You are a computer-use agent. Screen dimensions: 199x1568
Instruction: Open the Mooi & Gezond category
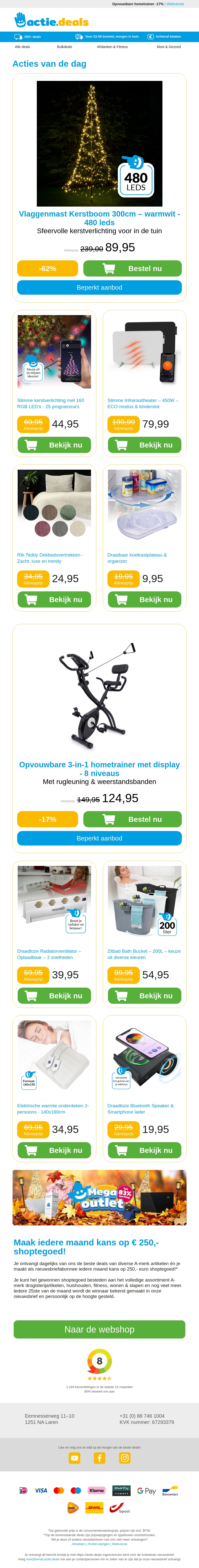pyautogui.click(x=169, y=47)
